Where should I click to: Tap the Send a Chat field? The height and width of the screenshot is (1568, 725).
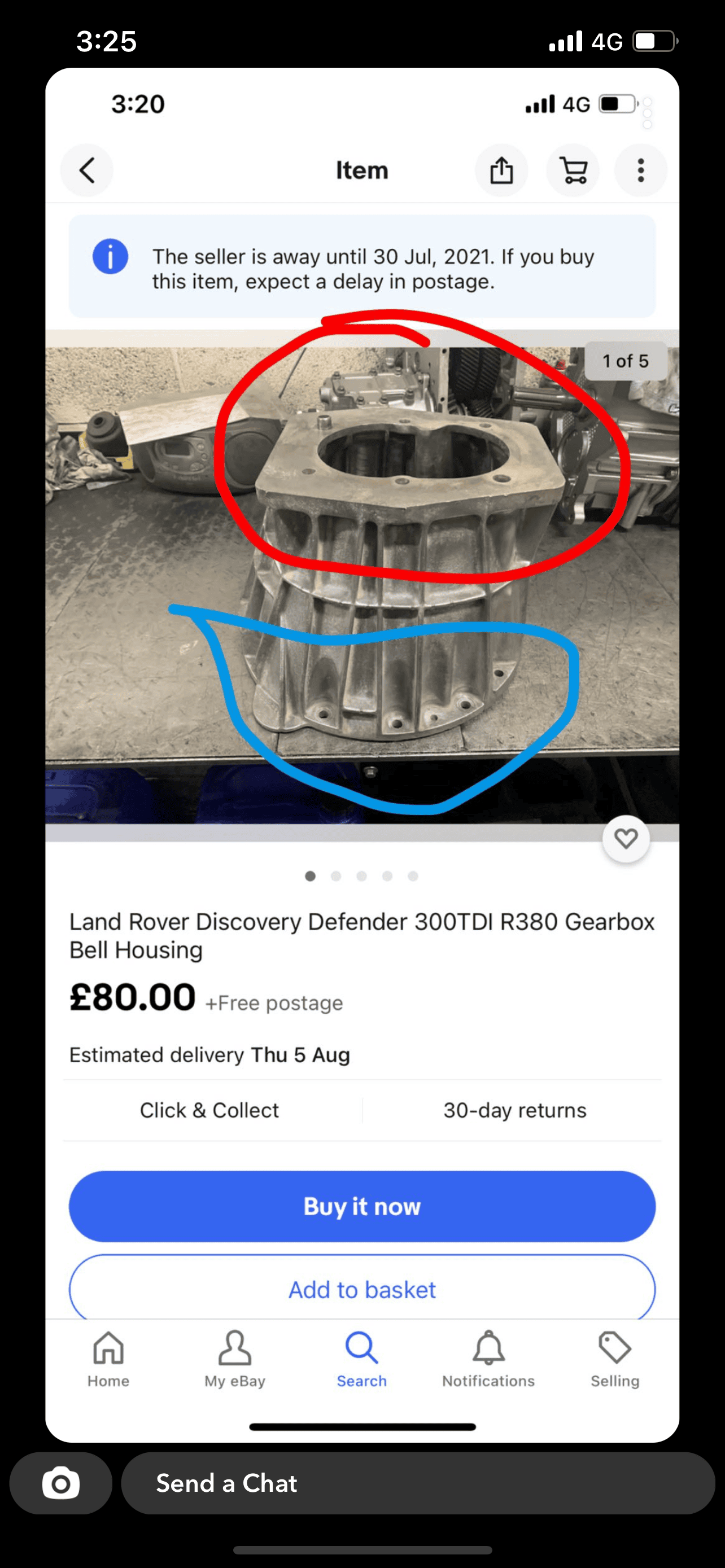(418, 1483)
